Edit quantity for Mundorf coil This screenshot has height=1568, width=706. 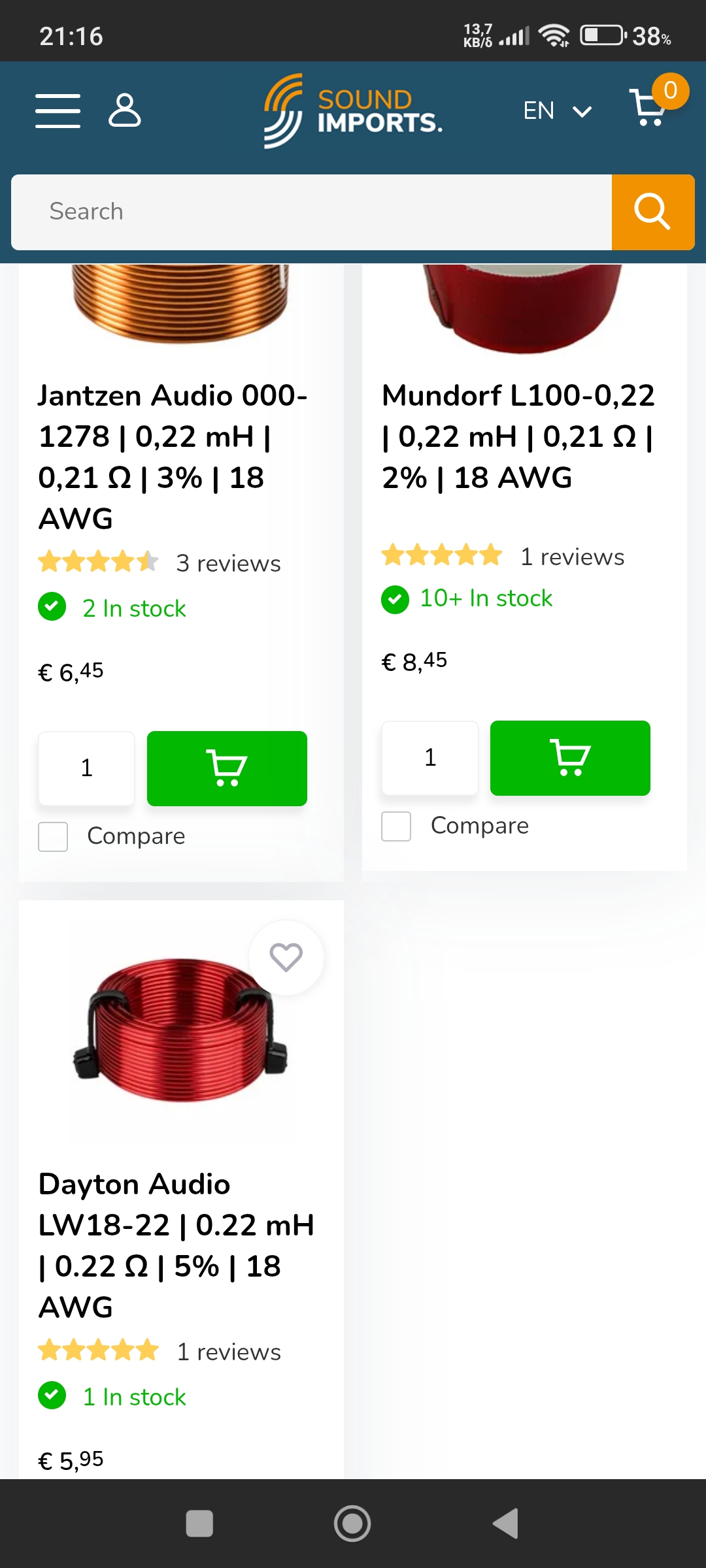click(430, 758)
